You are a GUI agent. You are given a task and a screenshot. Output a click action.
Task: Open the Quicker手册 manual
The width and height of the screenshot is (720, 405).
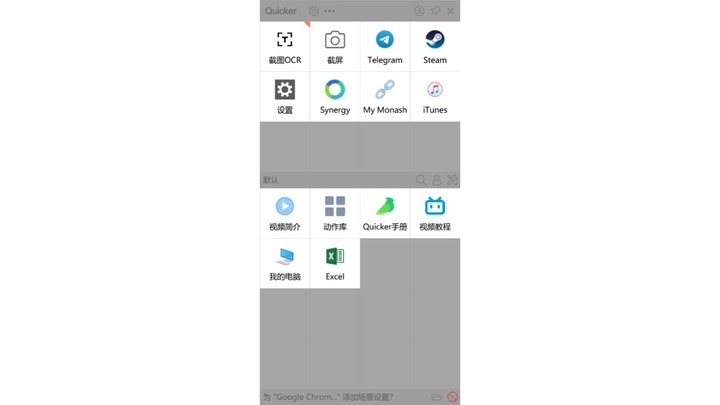[385, 213]
